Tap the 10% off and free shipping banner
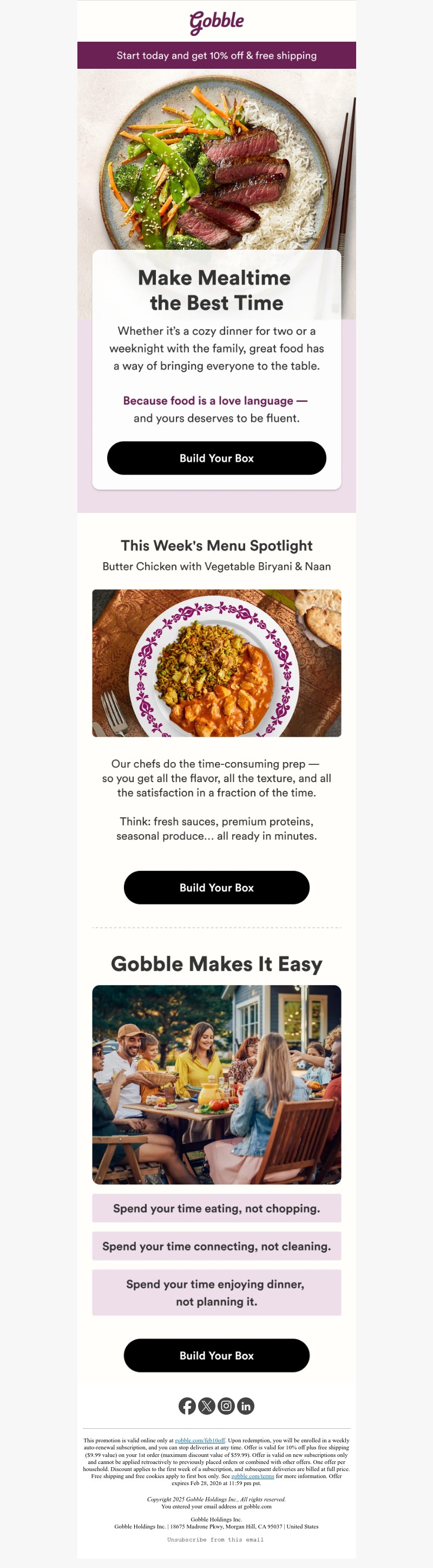Image resolution: width=433 pixels, height=1568 pixels. coord(216,55)
